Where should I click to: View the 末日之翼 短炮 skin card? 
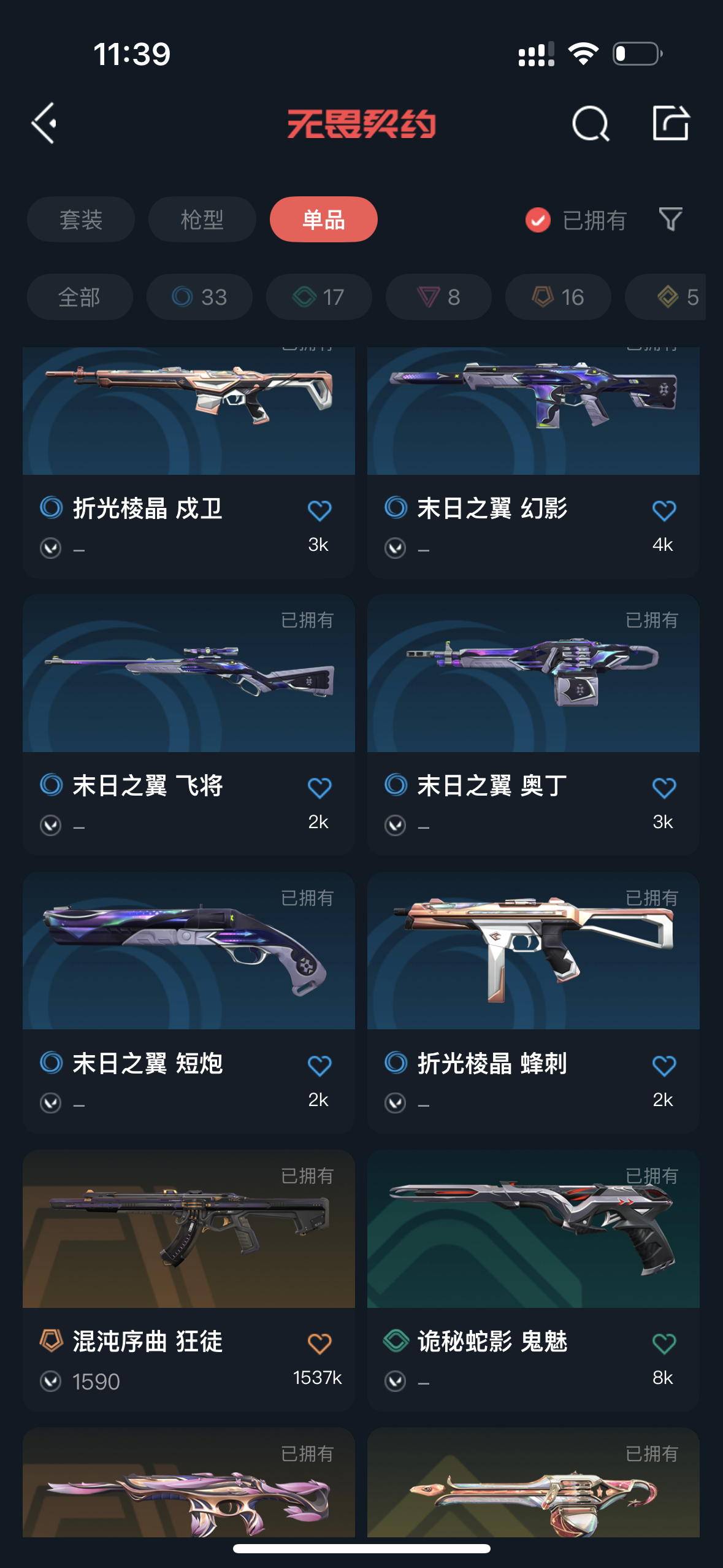click(189, 1002)
